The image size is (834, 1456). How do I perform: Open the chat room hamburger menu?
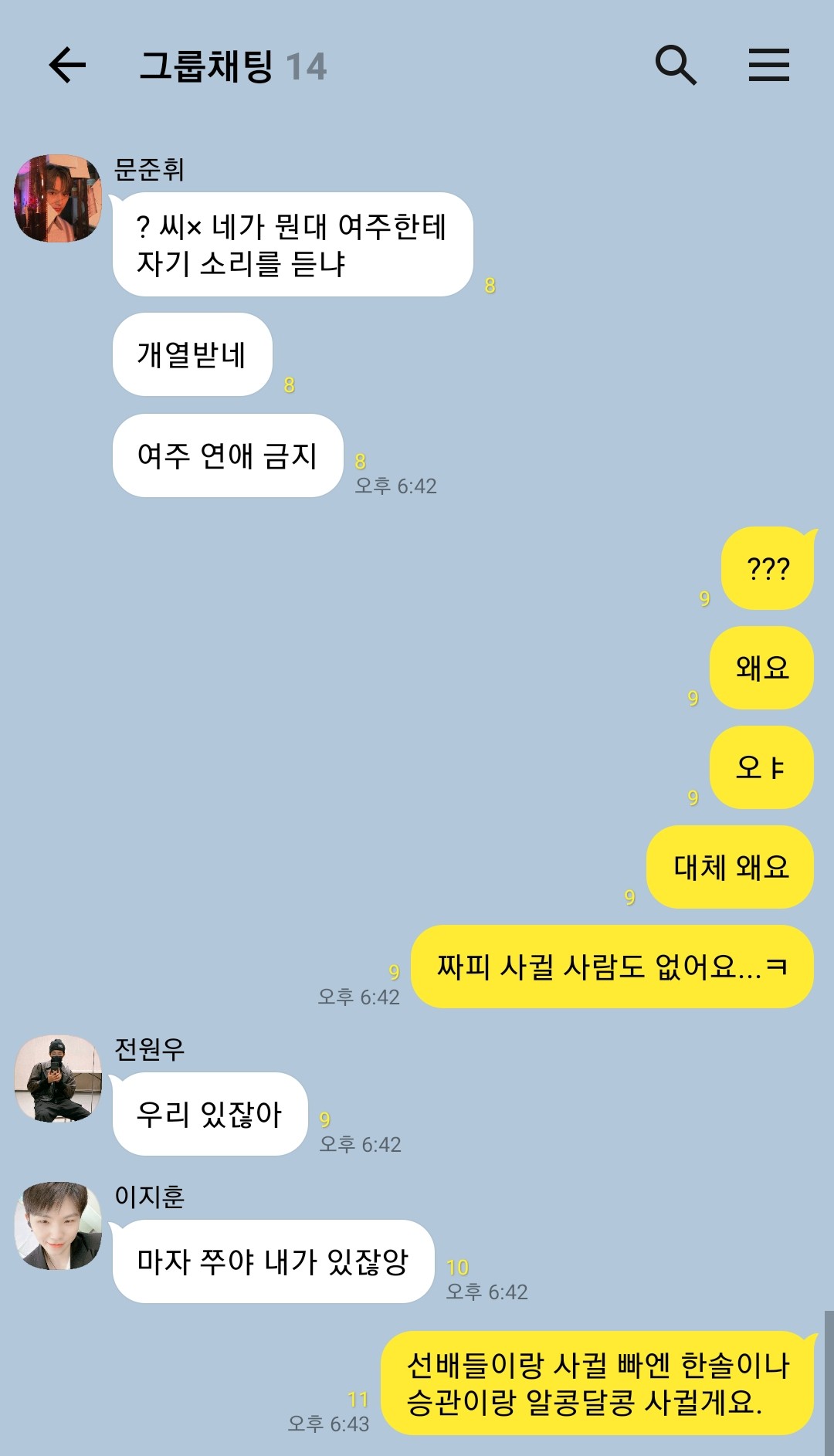point(768,65)
